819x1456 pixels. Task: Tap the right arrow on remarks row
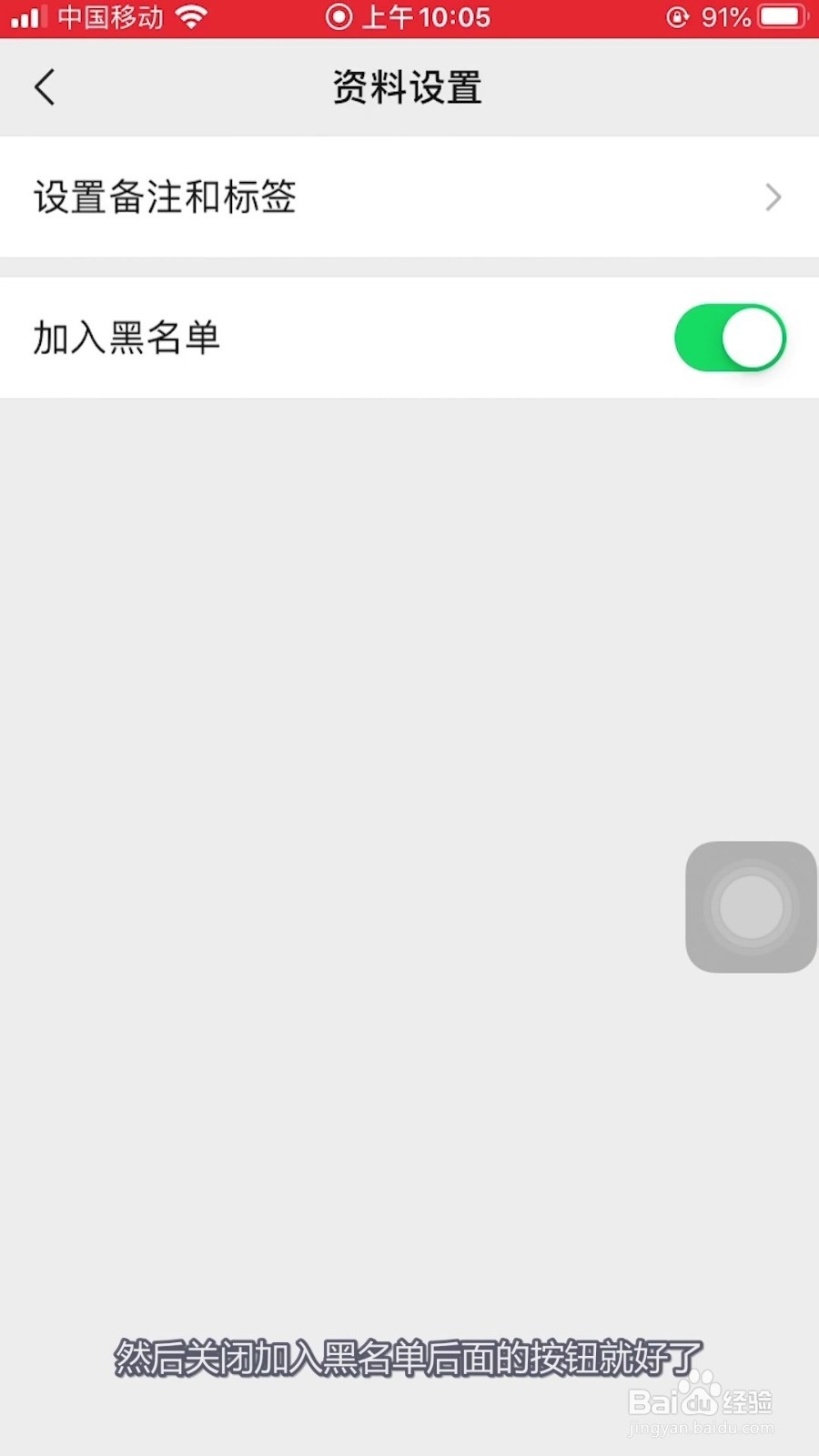click(773, 197)
